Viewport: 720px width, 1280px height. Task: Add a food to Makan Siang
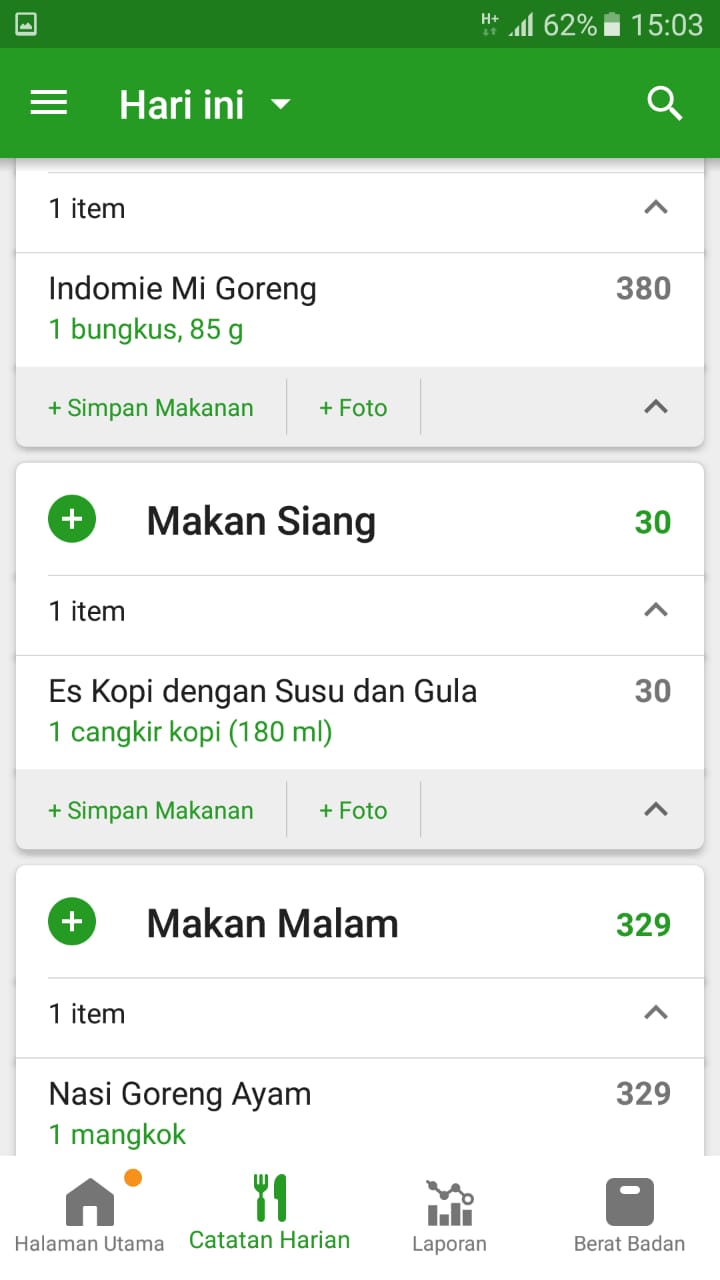tap(72, 520)
